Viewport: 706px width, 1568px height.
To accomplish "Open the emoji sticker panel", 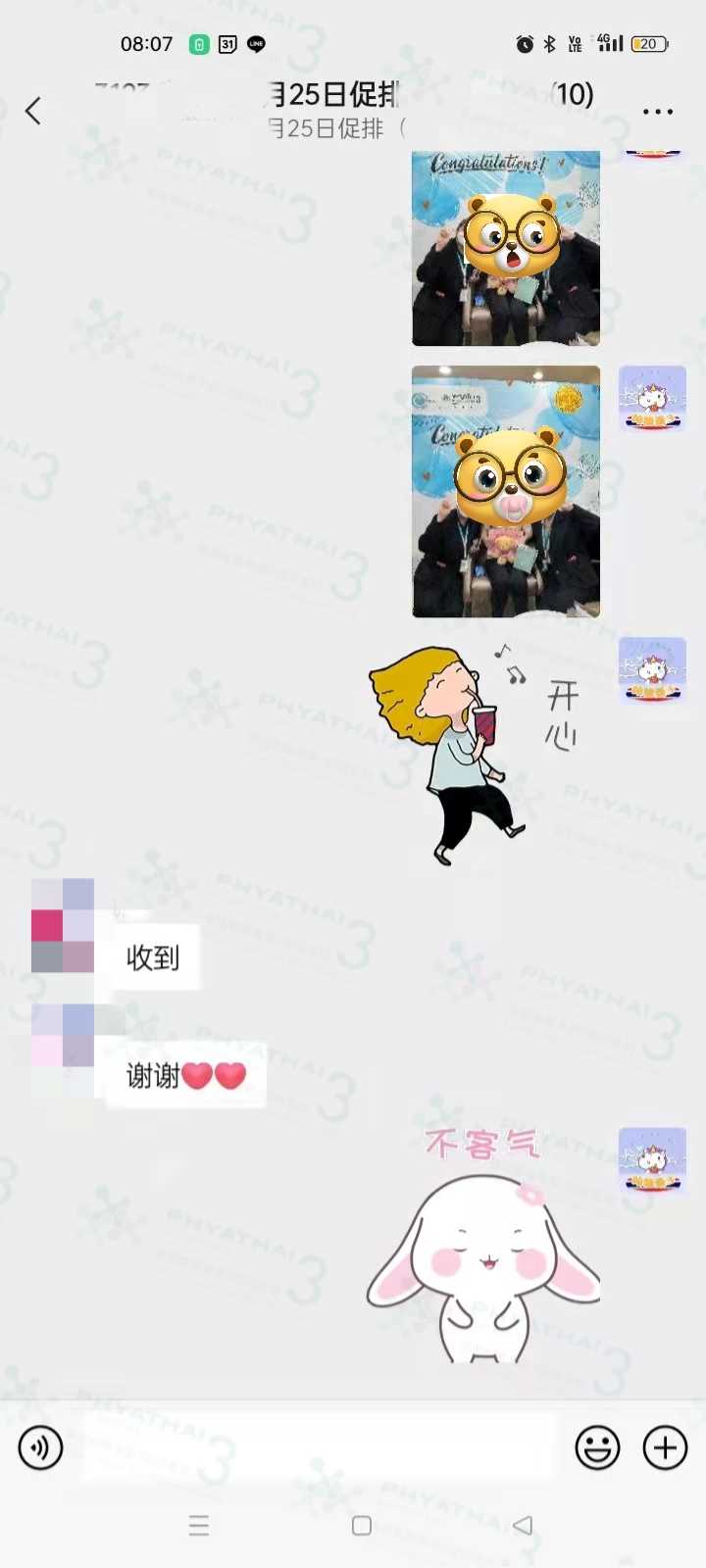I will click(x=597, y=1447).
